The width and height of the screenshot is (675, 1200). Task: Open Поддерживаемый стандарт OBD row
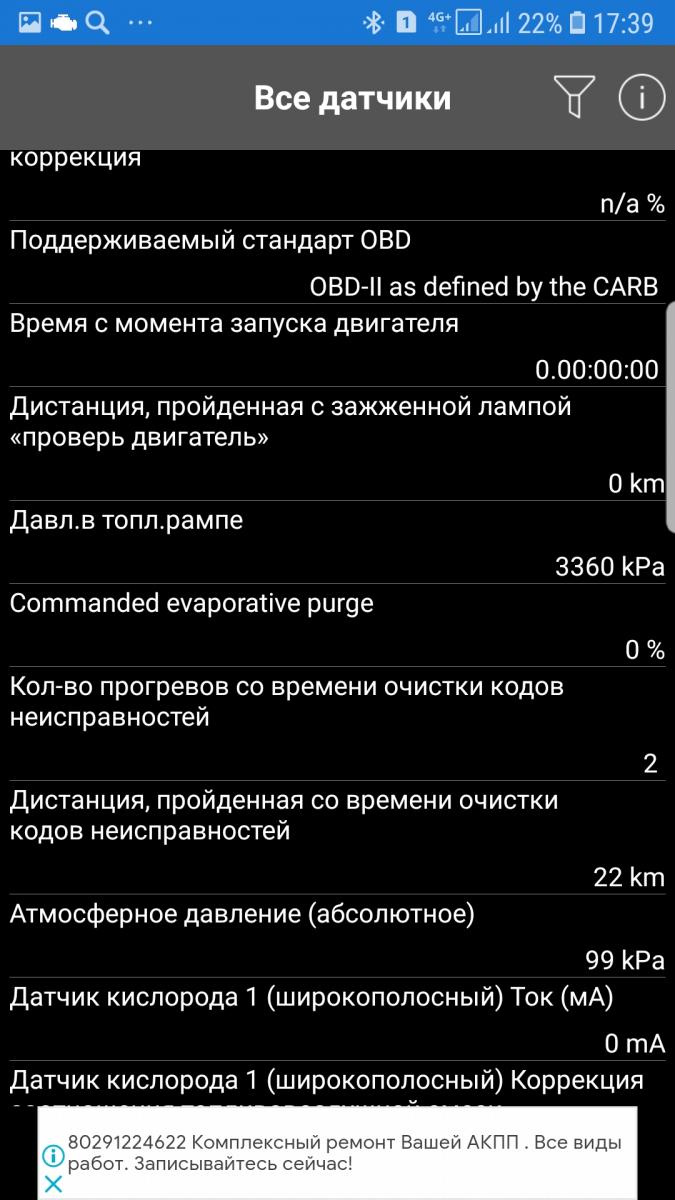tap(337, 263)
